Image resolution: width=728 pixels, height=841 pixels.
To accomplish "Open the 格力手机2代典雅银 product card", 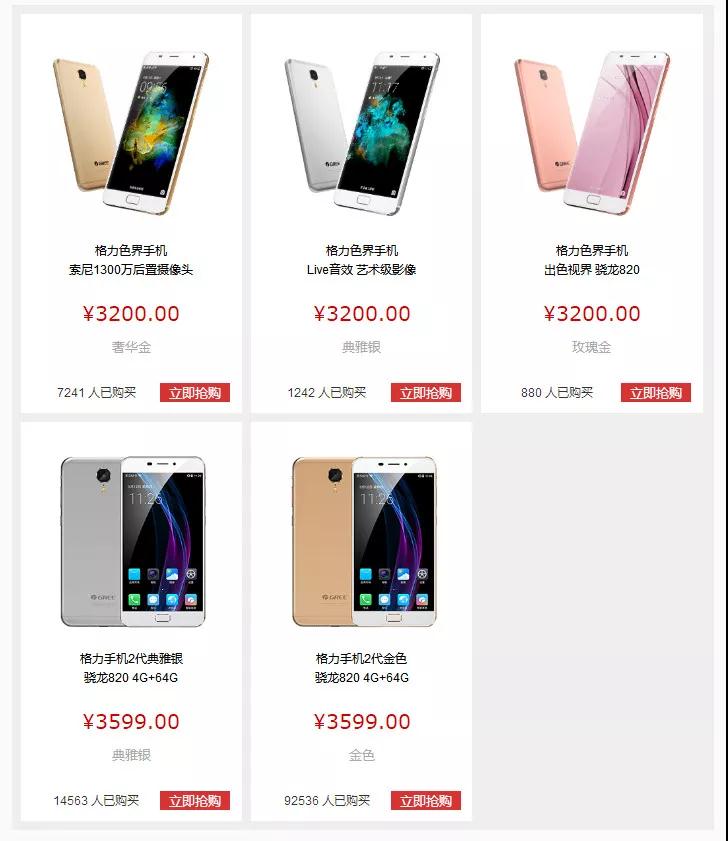I will (131, 540).
